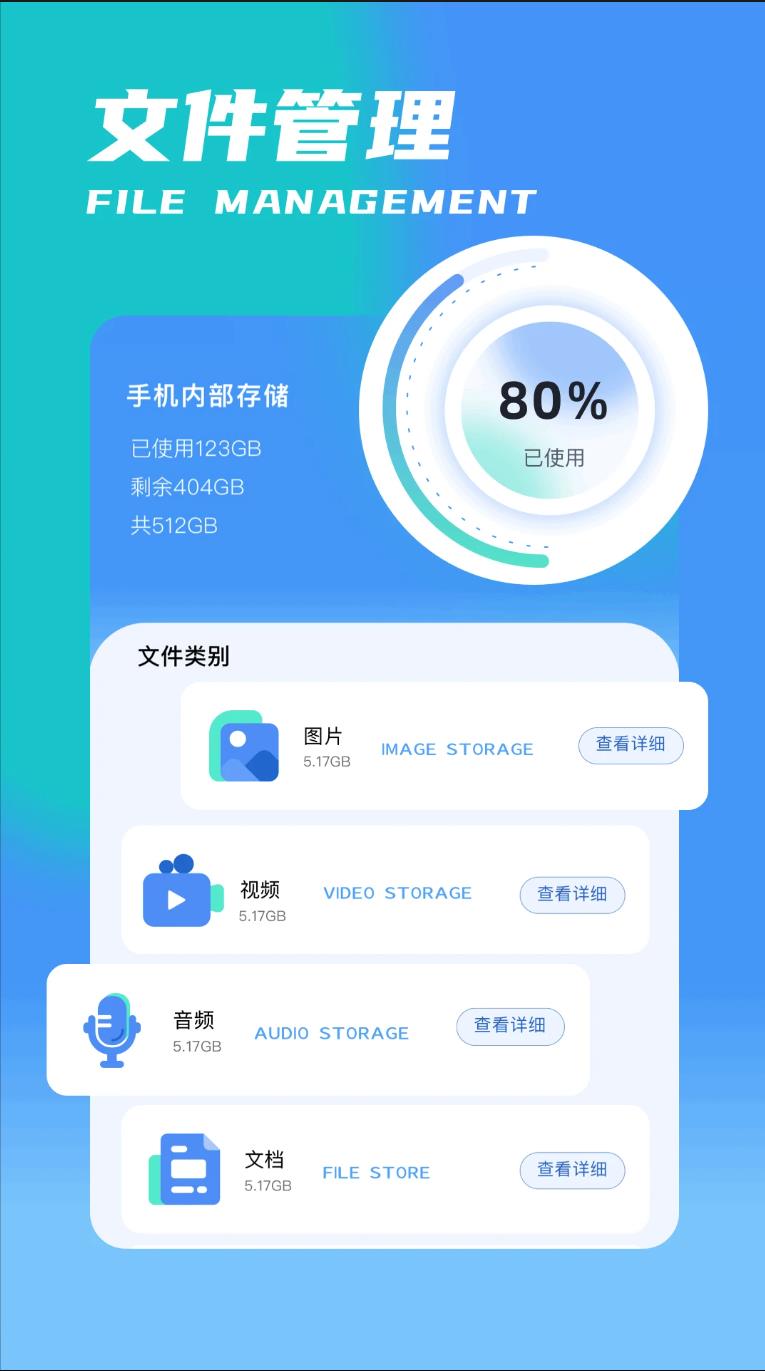The height and width of the screenshot is (1371, 765).
Task: Click the 已使用 label inside circle
Action: click(553, 459)
